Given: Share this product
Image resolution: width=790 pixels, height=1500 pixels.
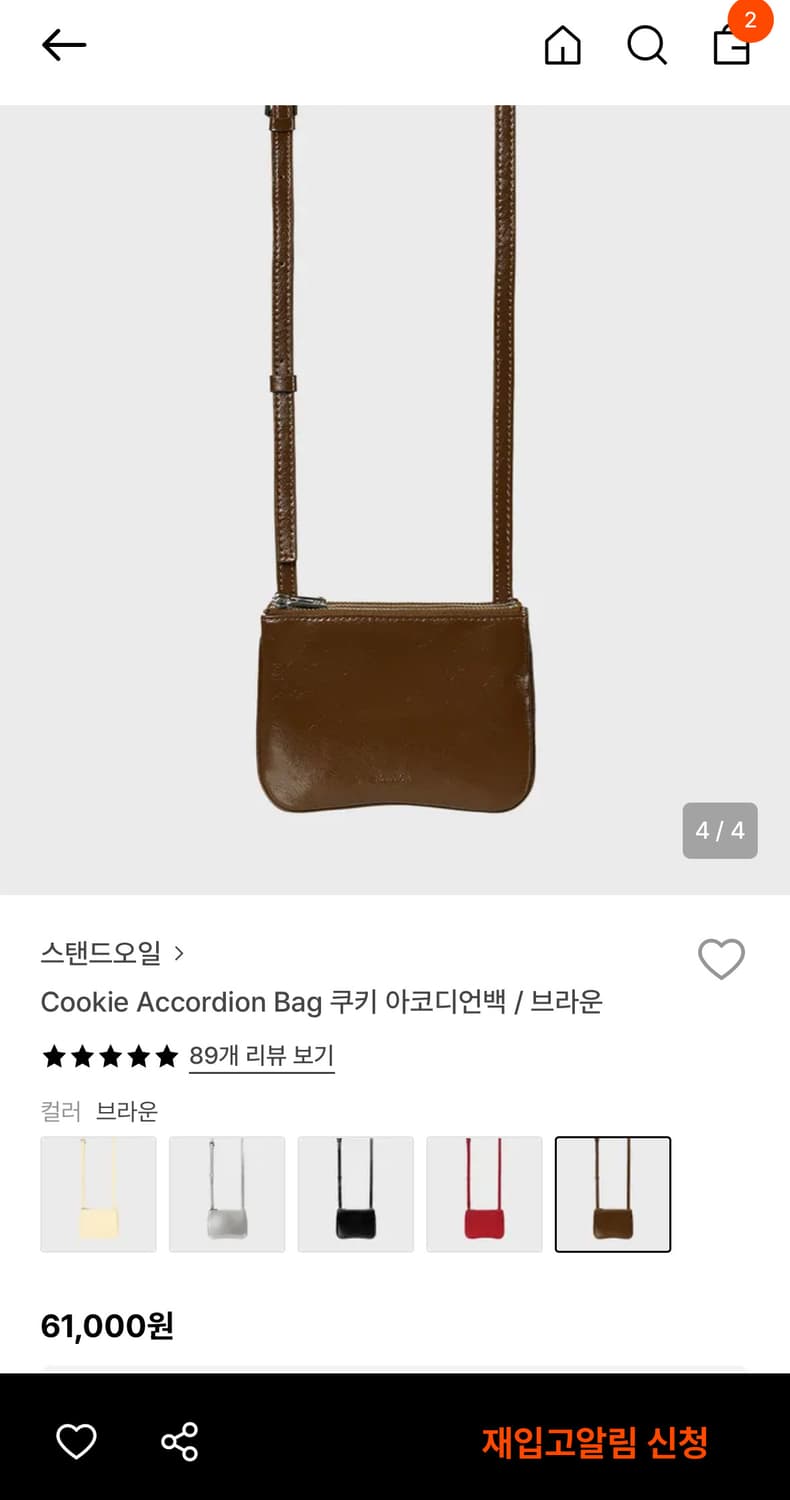Looking at the screenshot, I should point(178,1441).
